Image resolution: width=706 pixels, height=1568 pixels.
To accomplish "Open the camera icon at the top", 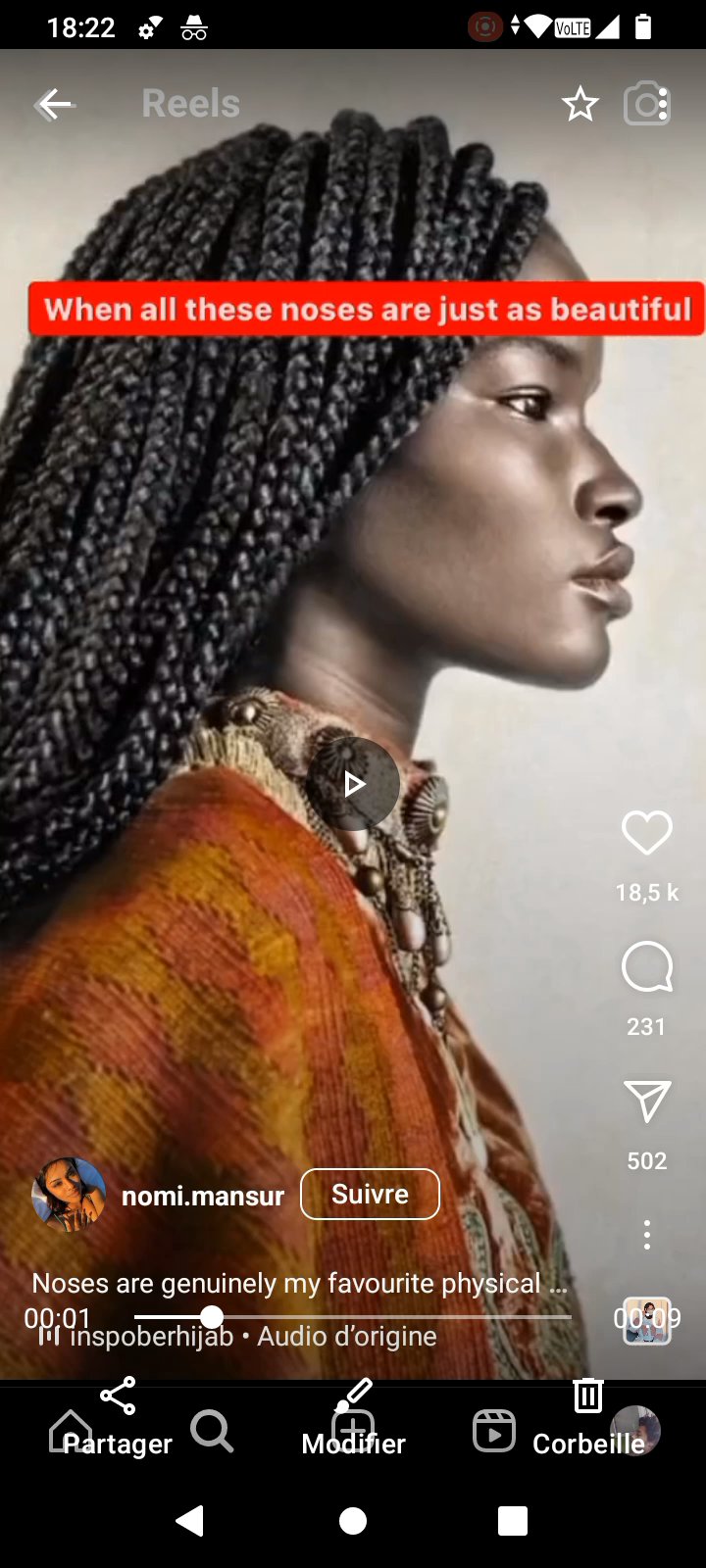I will [x=646, y=104].
